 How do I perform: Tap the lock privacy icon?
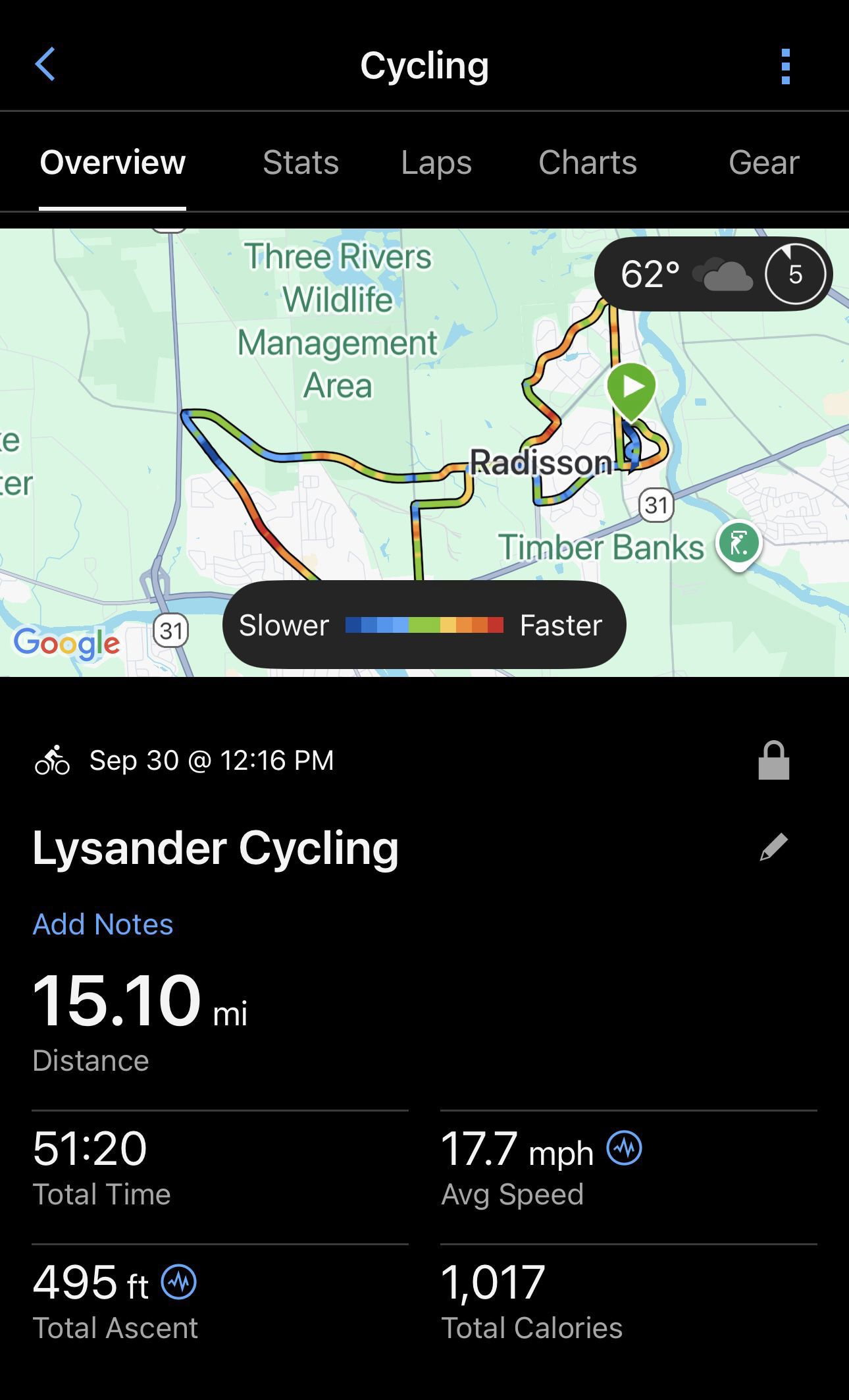773,761
